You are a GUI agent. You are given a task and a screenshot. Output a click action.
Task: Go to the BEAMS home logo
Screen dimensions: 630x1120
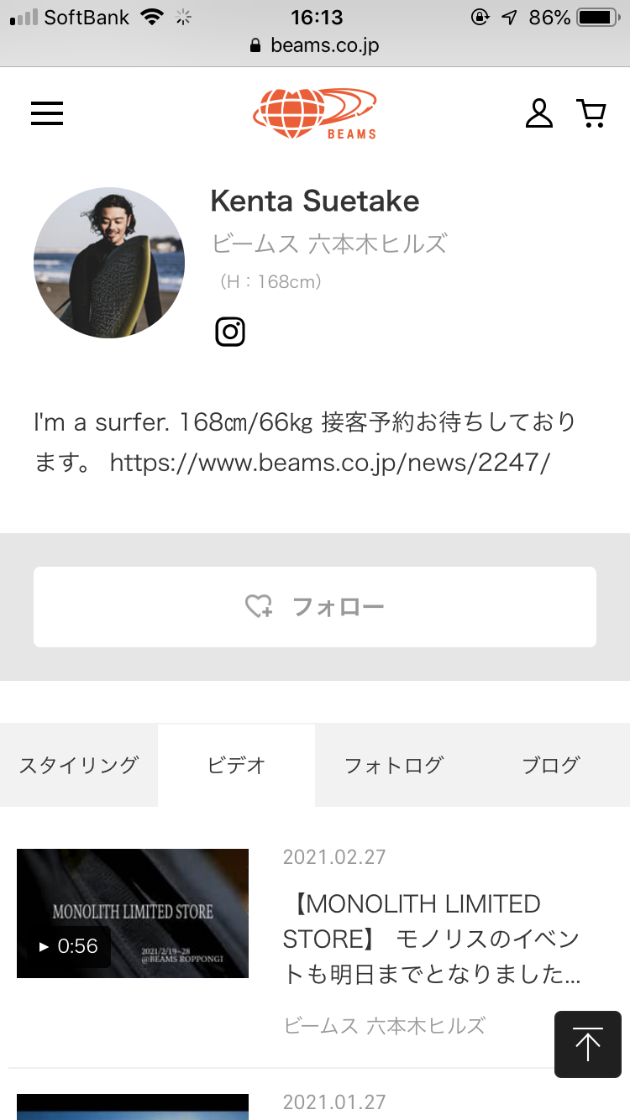point(315,113)
